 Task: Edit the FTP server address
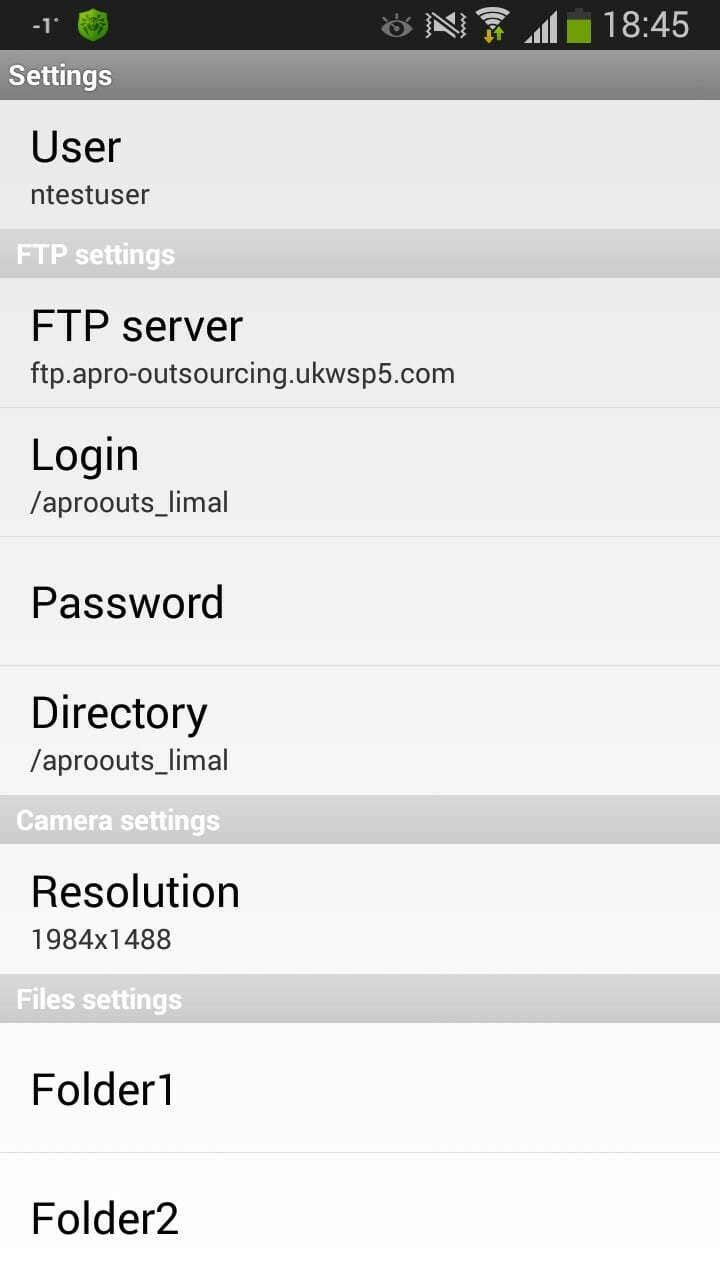tap(360, 343)
